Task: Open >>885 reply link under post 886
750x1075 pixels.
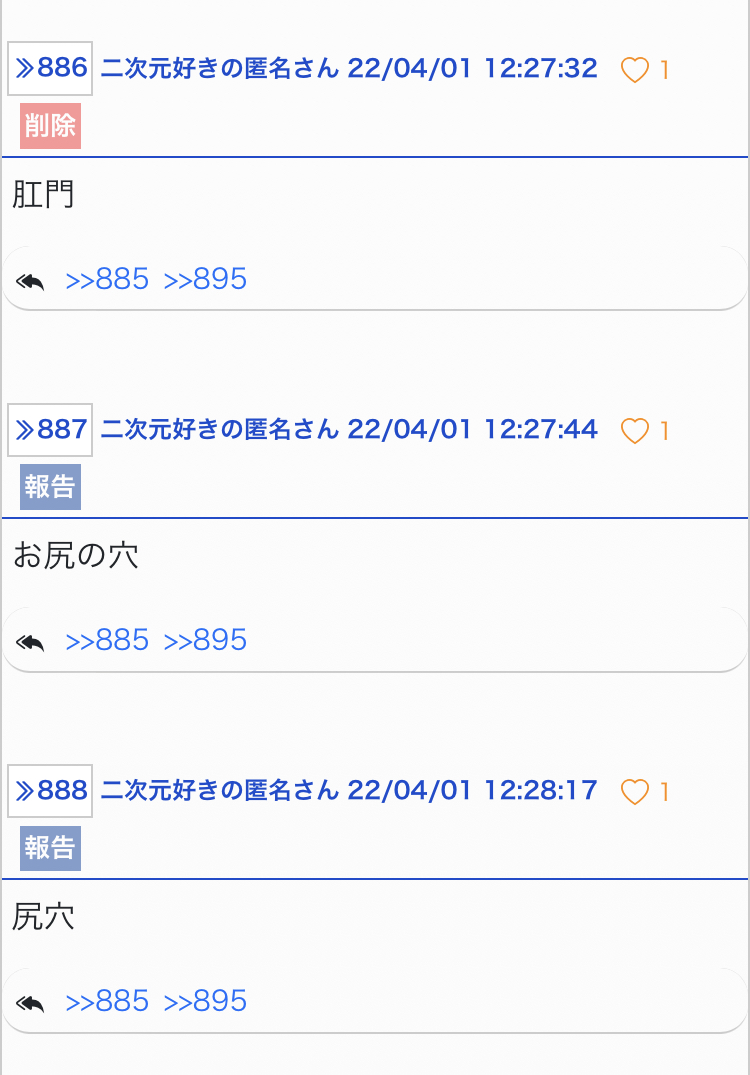Action: click(x=107, y=279)
